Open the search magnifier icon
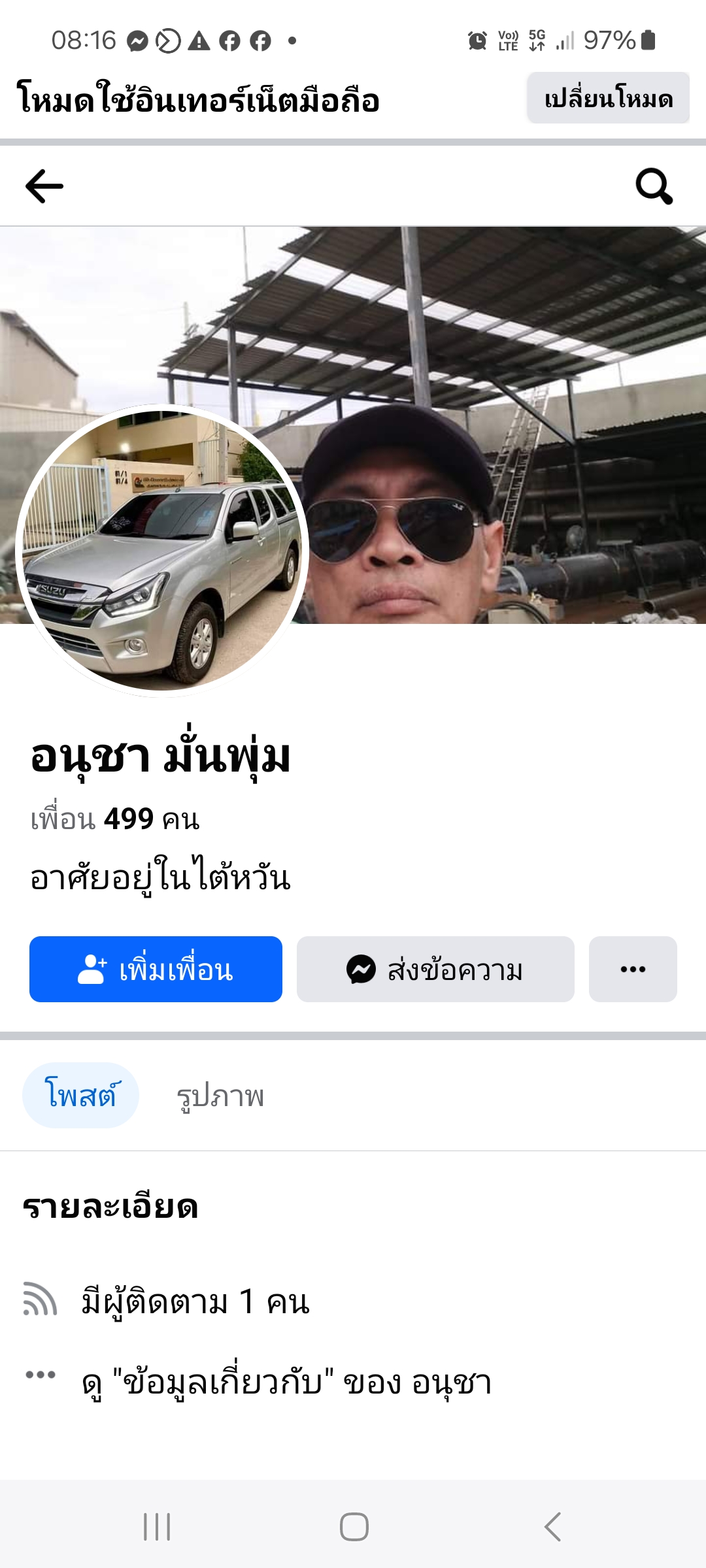This screenshot has width=706, height=1568. click(x=654, y=186)
